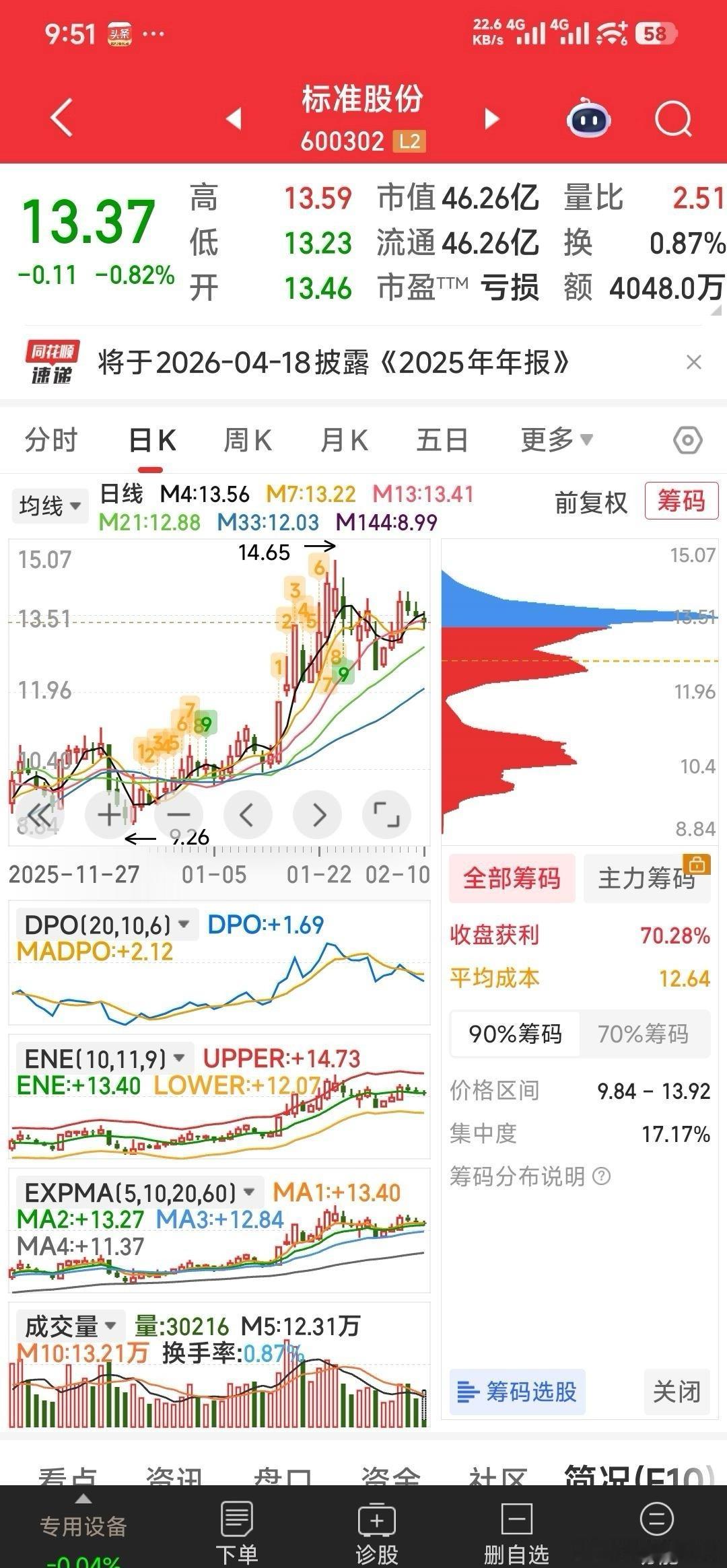727x1568 pixels.
Task: Switch to the next stock
Action: (x=492, y=118)
